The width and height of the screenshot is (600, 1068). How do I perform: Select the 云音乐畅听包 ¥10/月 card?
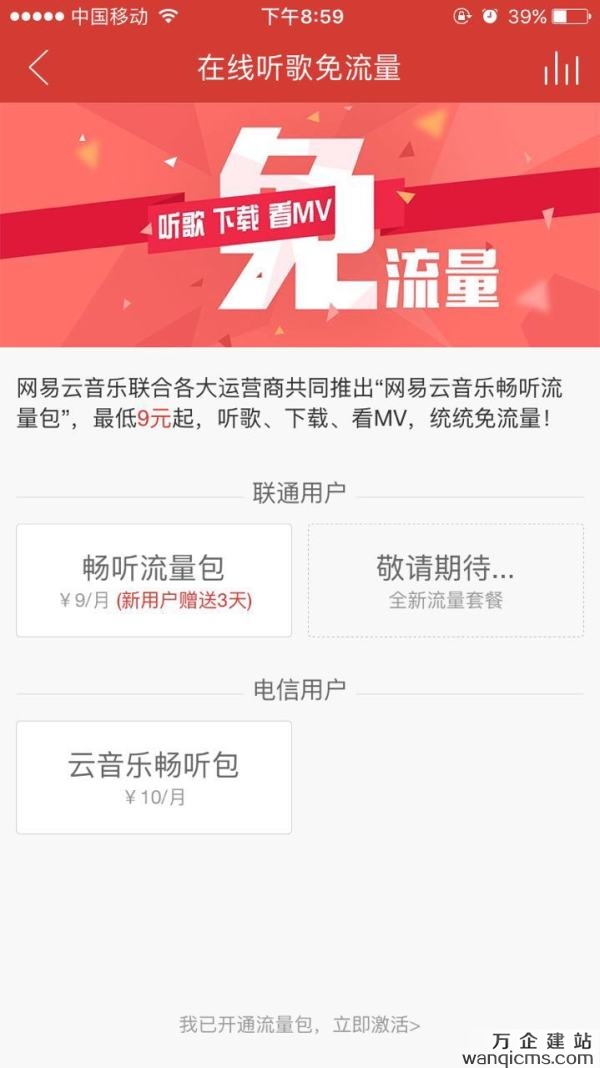point(154,777)
